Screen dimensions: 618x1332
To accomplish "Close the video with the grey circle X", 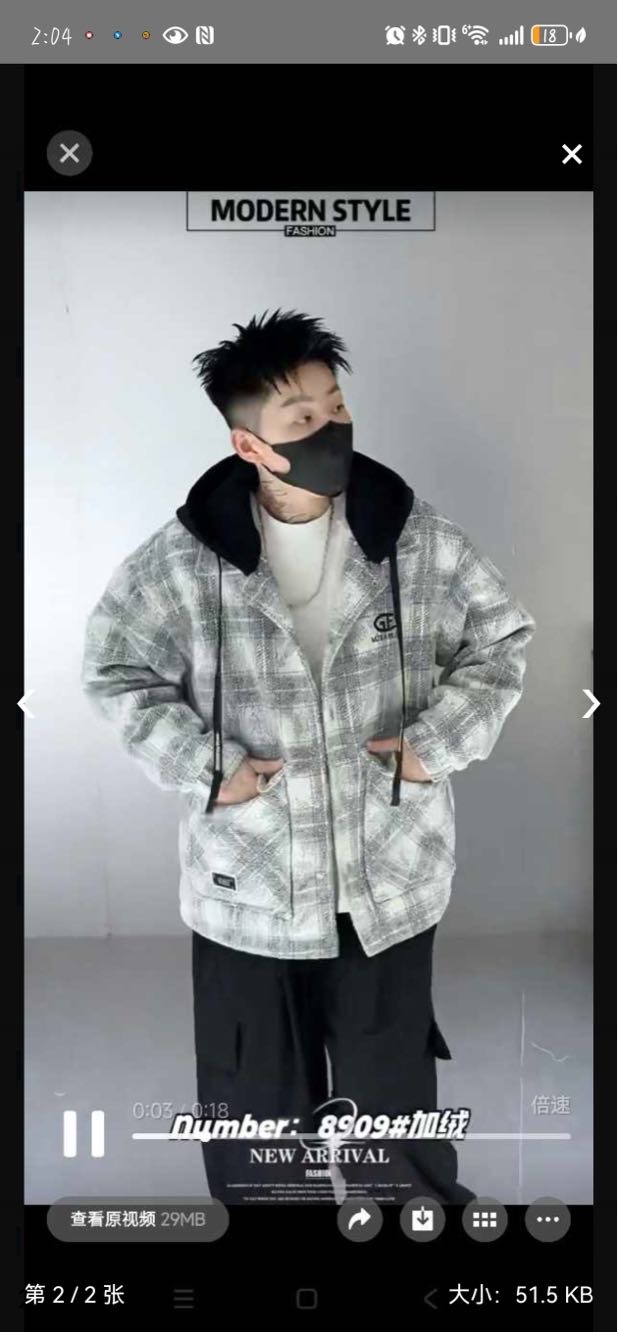I will pos(69,153).
